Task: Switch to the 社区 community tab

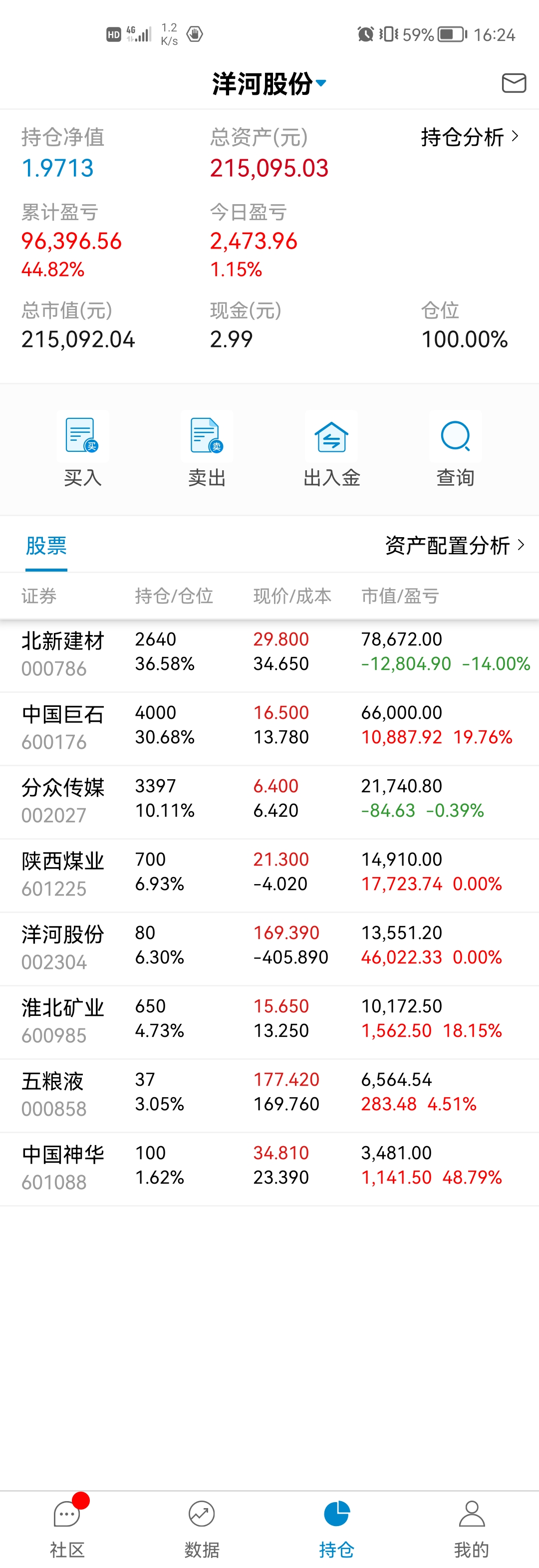Action: tap(67, 1528)
